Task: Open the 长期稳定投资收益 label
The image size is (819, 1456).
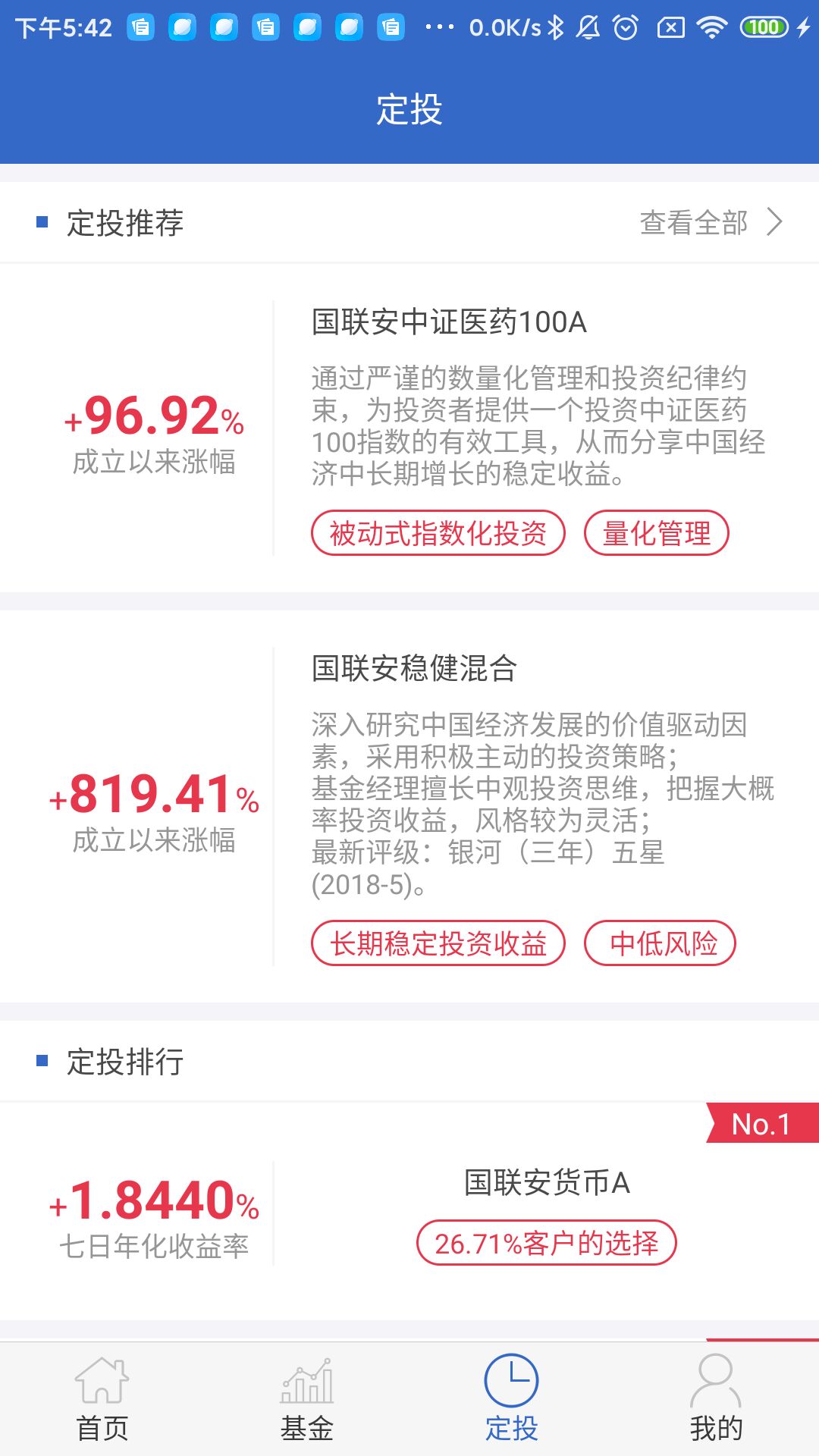Action: tap(438, 943)
